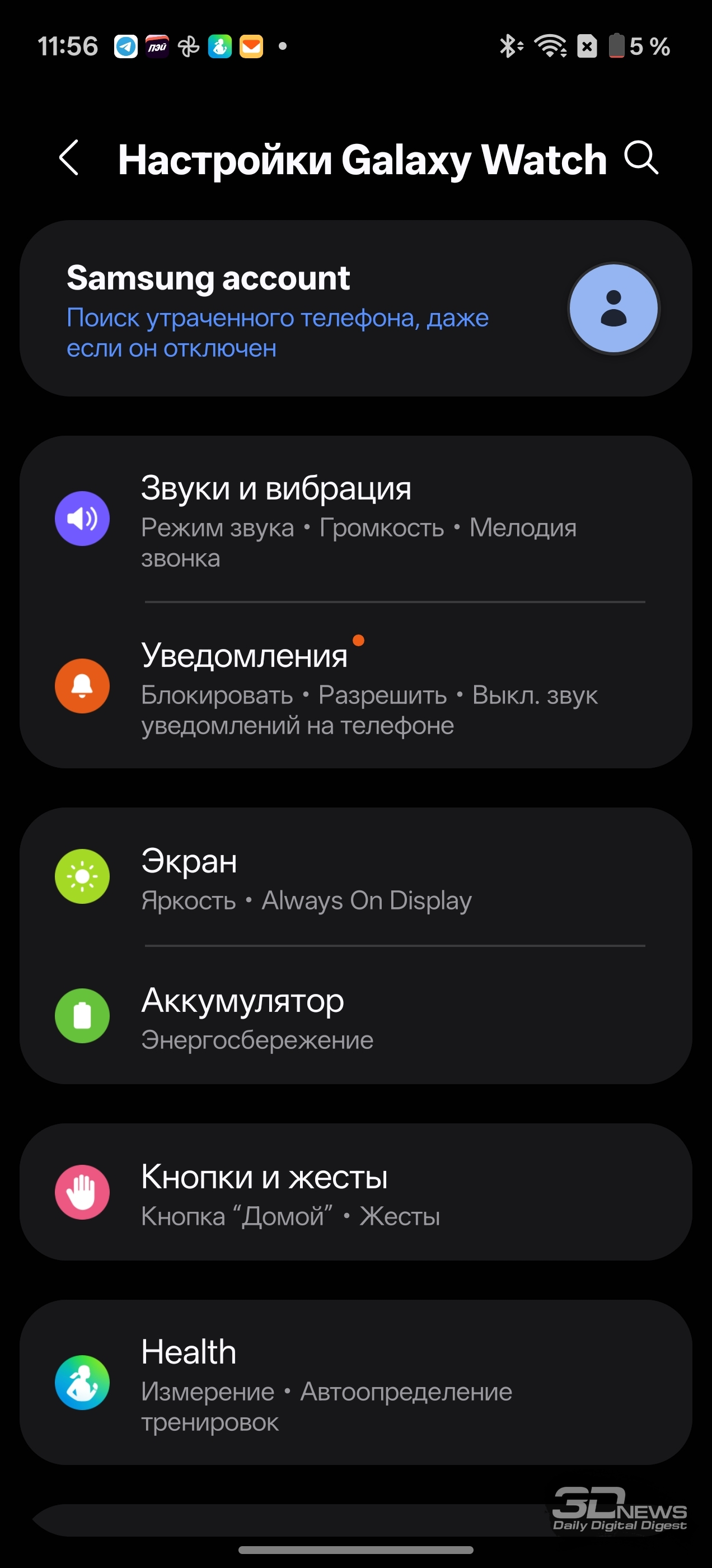This screenshot has width=712, height=1568.
Task: Go back using the arrow icon
Action: click(69, 158)
